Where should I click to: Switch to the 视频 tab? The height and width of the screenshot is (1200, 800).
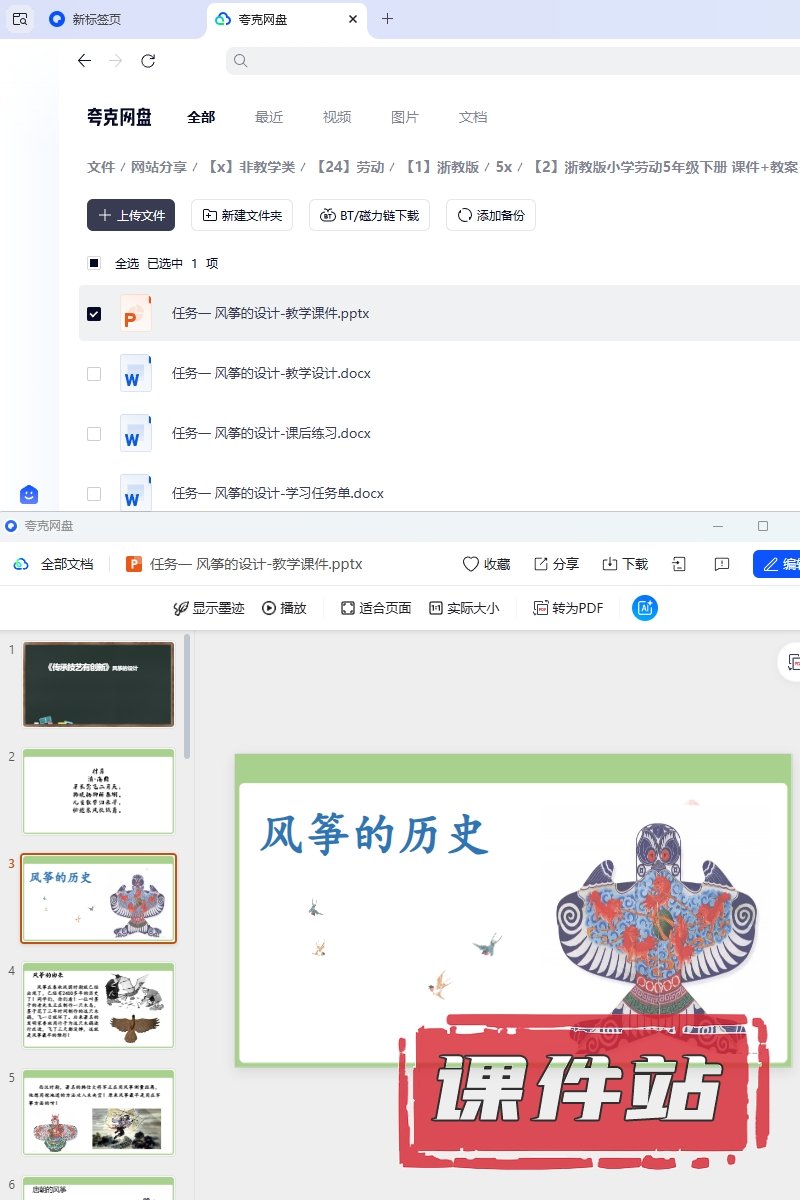point(337,117)
